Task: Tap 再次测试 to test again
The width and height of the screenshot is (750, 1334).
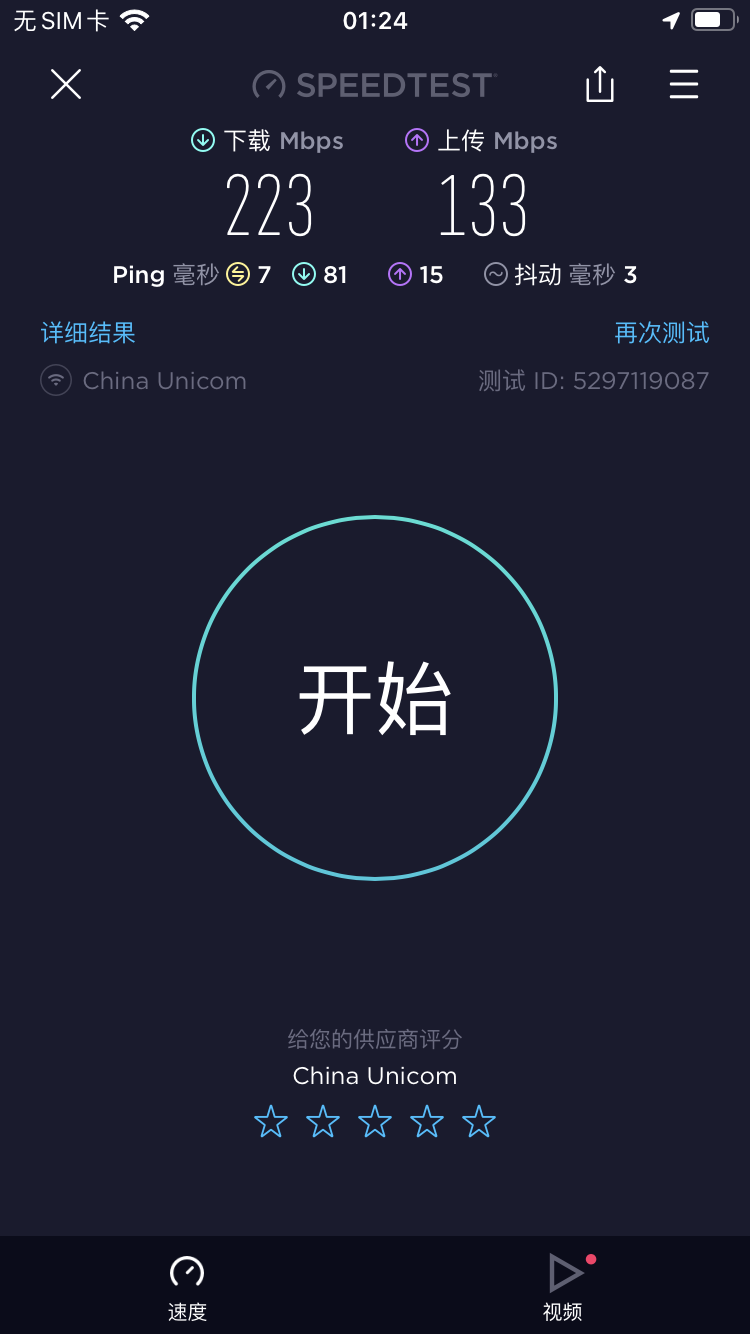Action: (x=661, y=333)
